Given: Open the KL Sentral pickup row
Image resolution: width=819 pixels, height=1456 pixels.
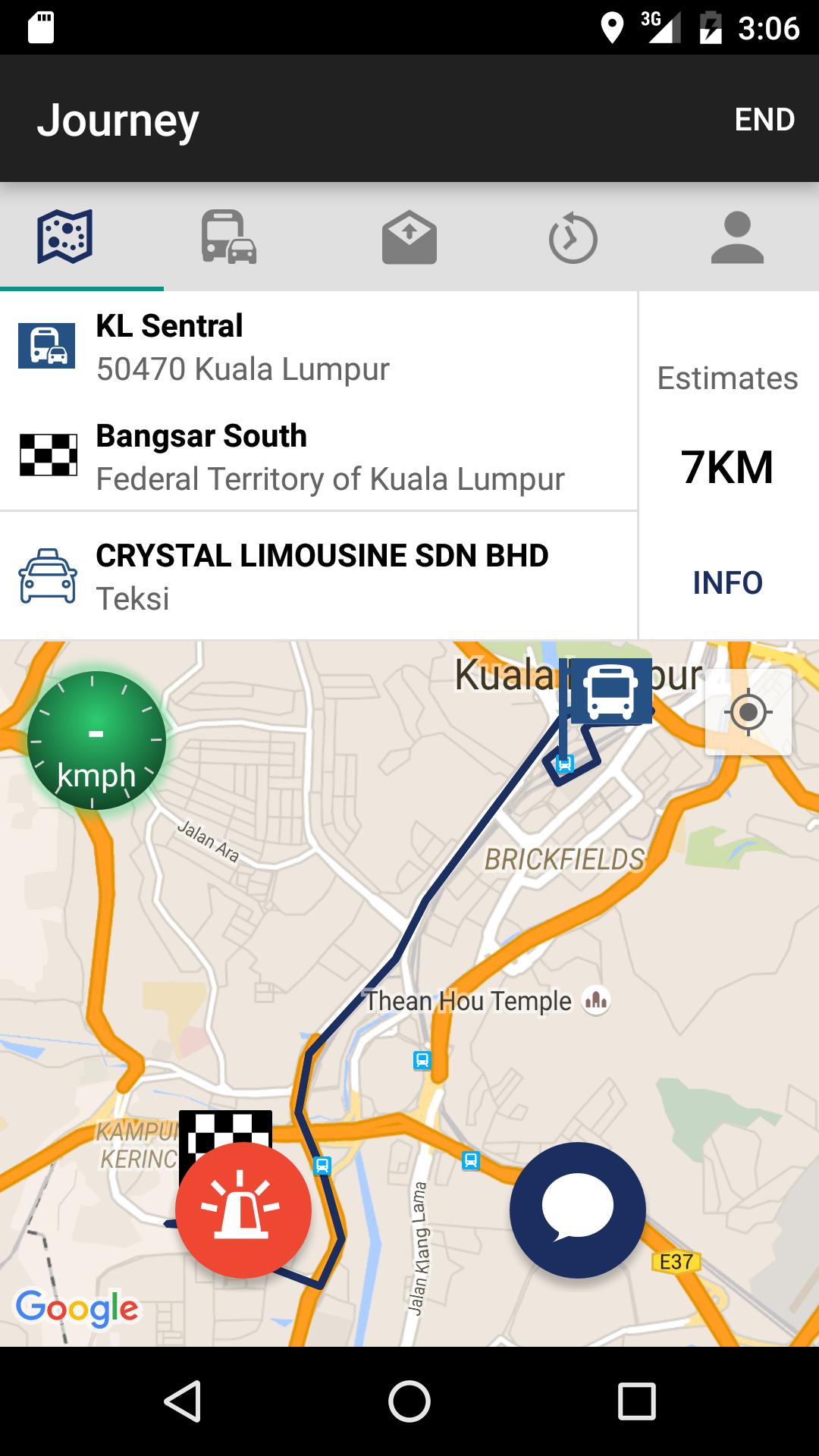Looking at the screenshot, I should coord(318,347).
